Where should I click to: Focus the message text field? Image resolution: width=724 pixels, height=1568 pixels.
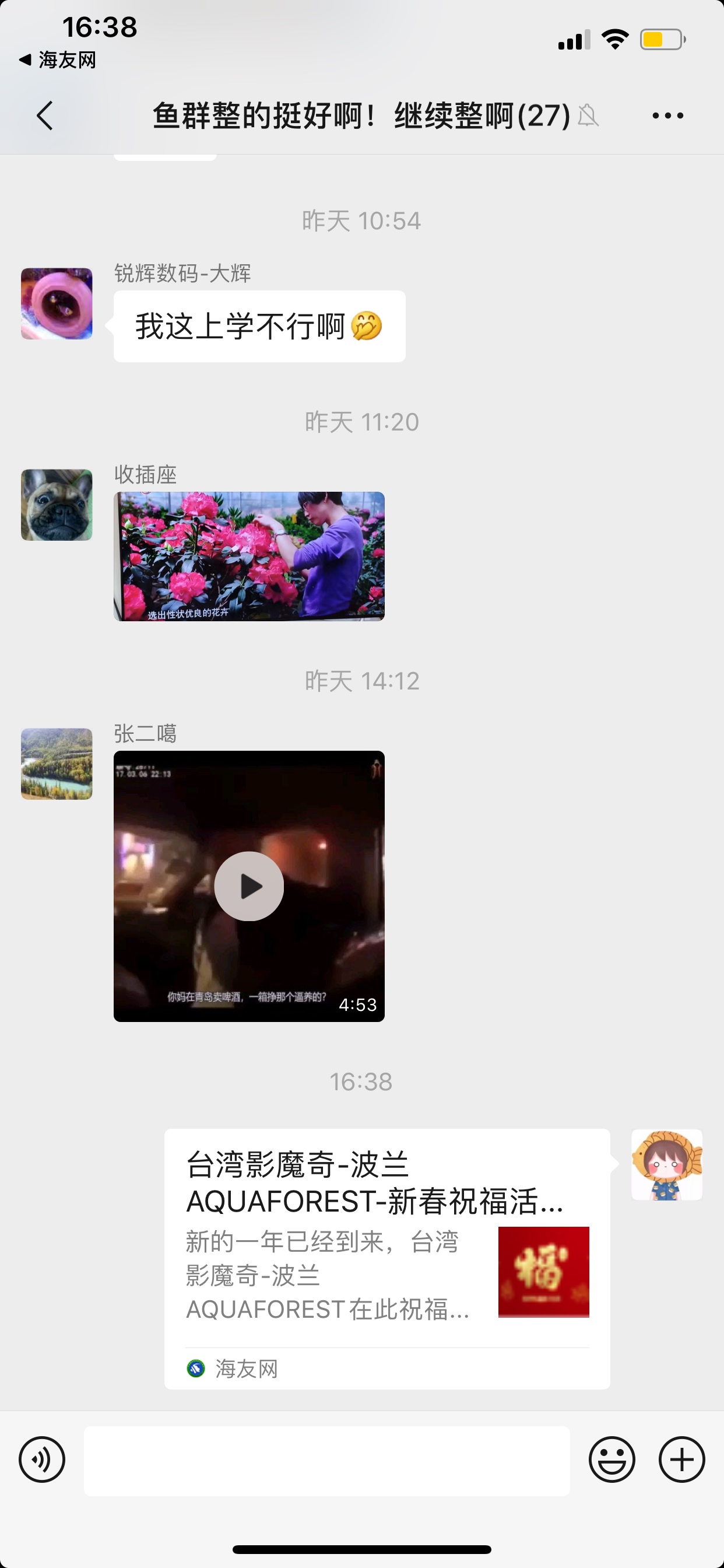(326, 1460)
